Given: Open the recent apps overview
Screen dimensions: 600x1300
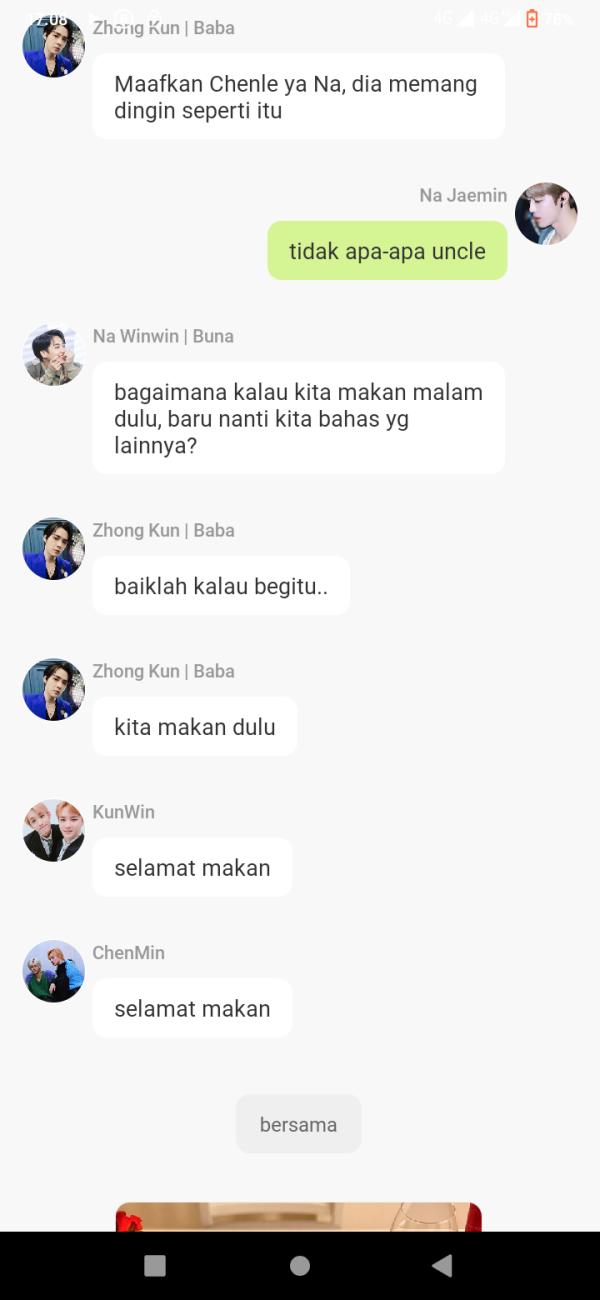Looking at the screenshot, I should pyautogui.click(x=155, y=1266).
